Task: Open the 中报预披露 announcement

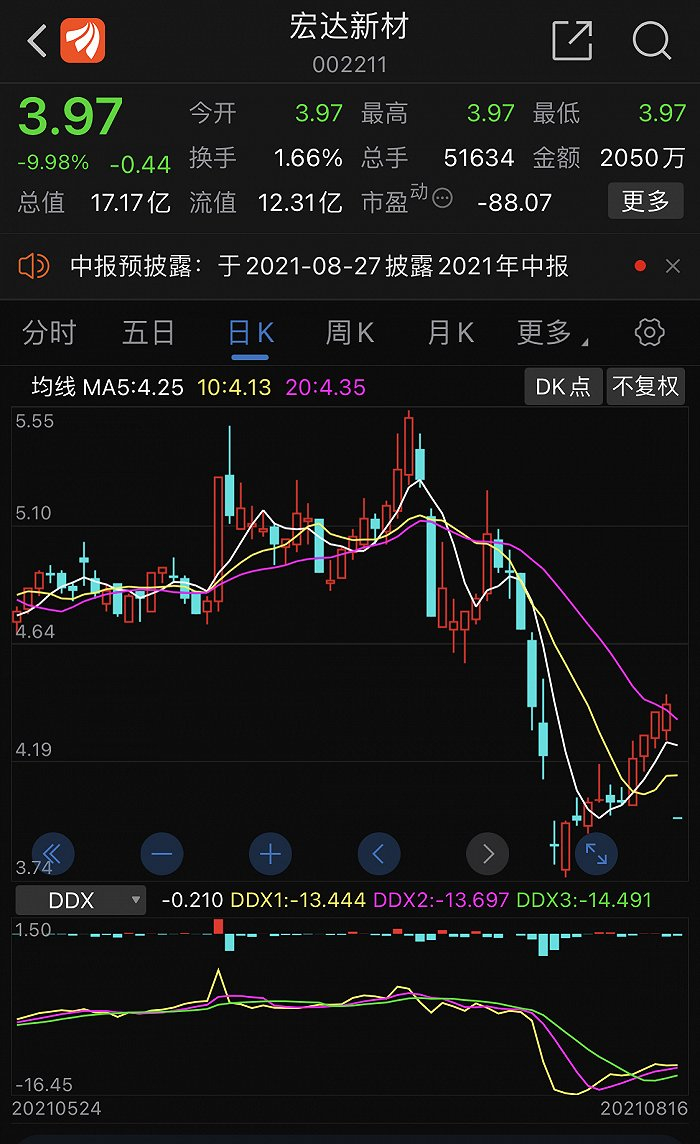Action: click(319, 266)
